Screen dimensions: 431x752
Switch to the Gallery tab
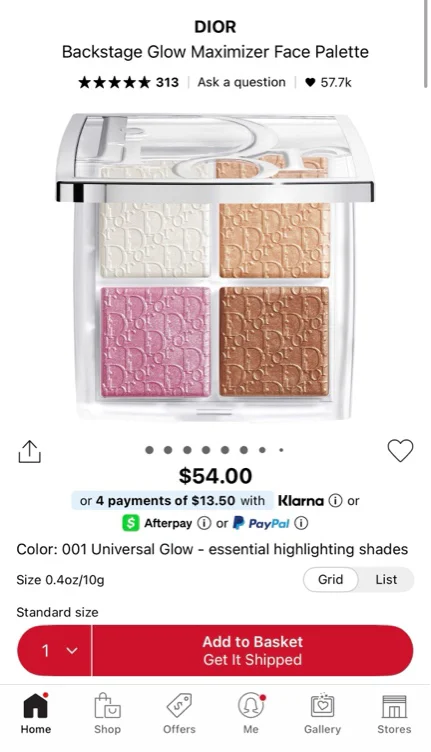pos(322,714)
